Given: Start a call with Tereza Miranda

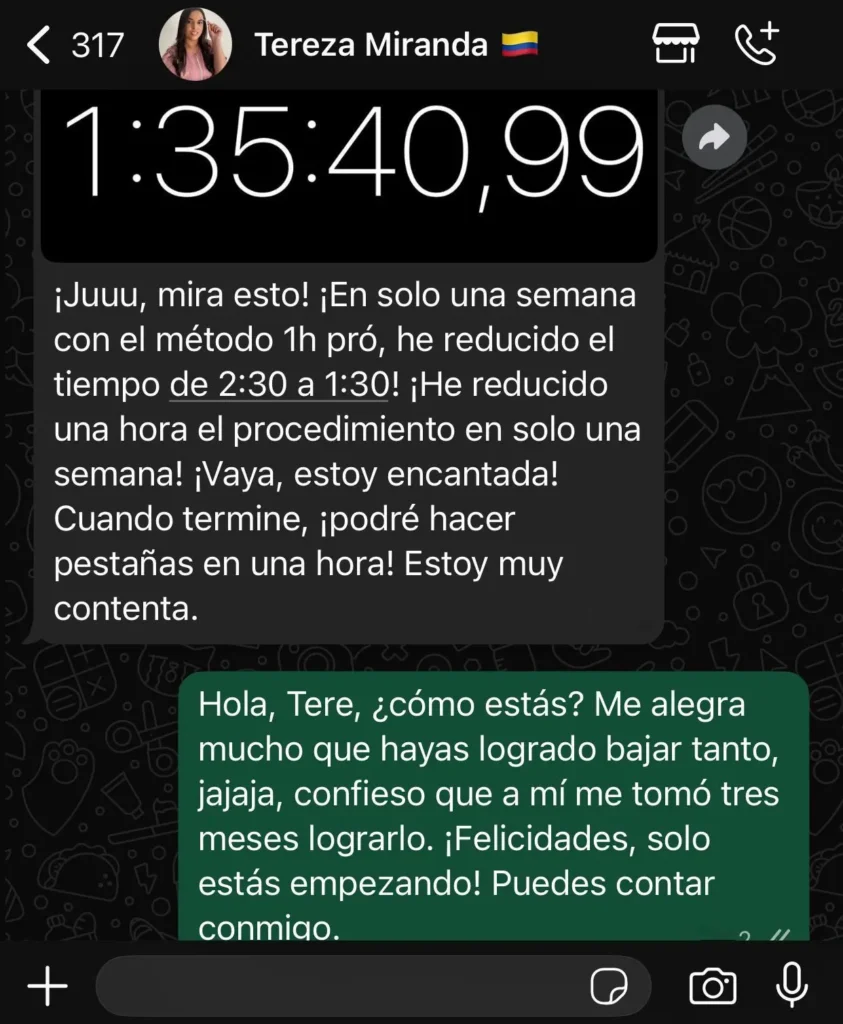Looking at the screenshot, I should (756, 44).
